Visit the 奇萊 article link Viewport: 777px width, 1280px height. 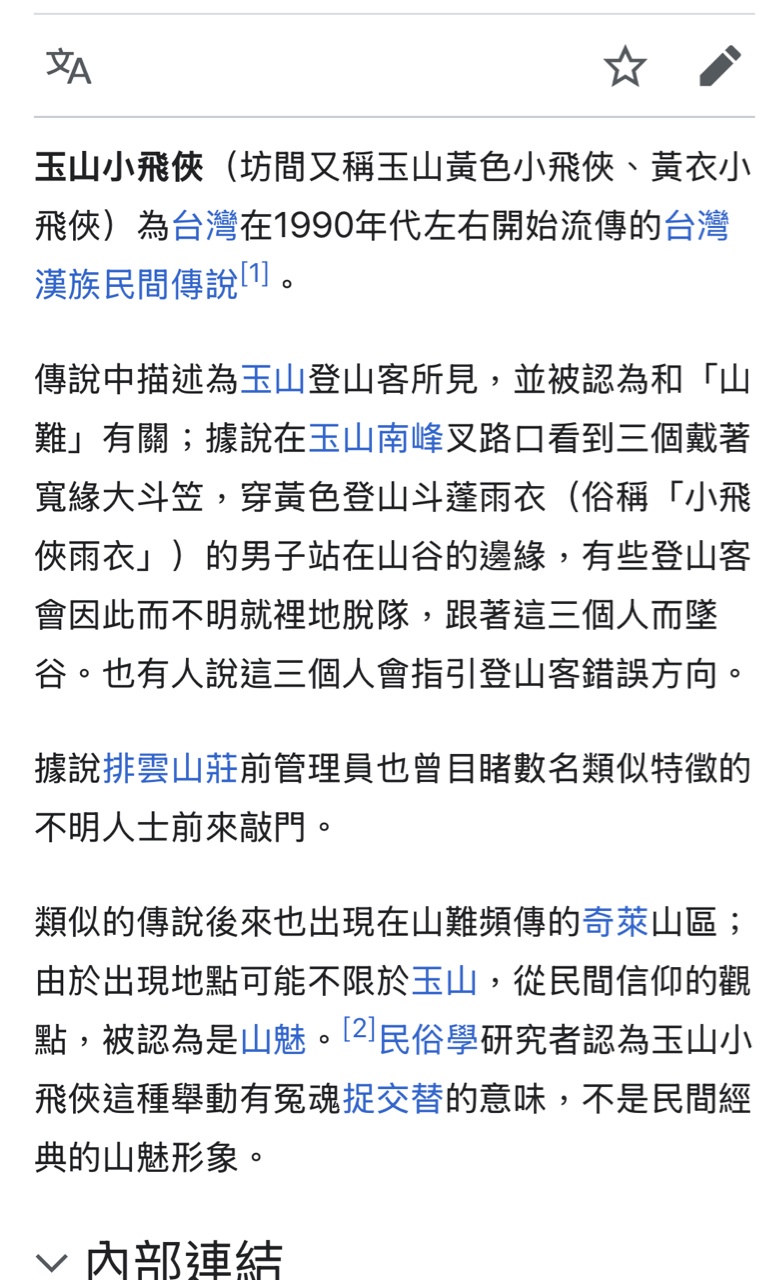[615, 922]
